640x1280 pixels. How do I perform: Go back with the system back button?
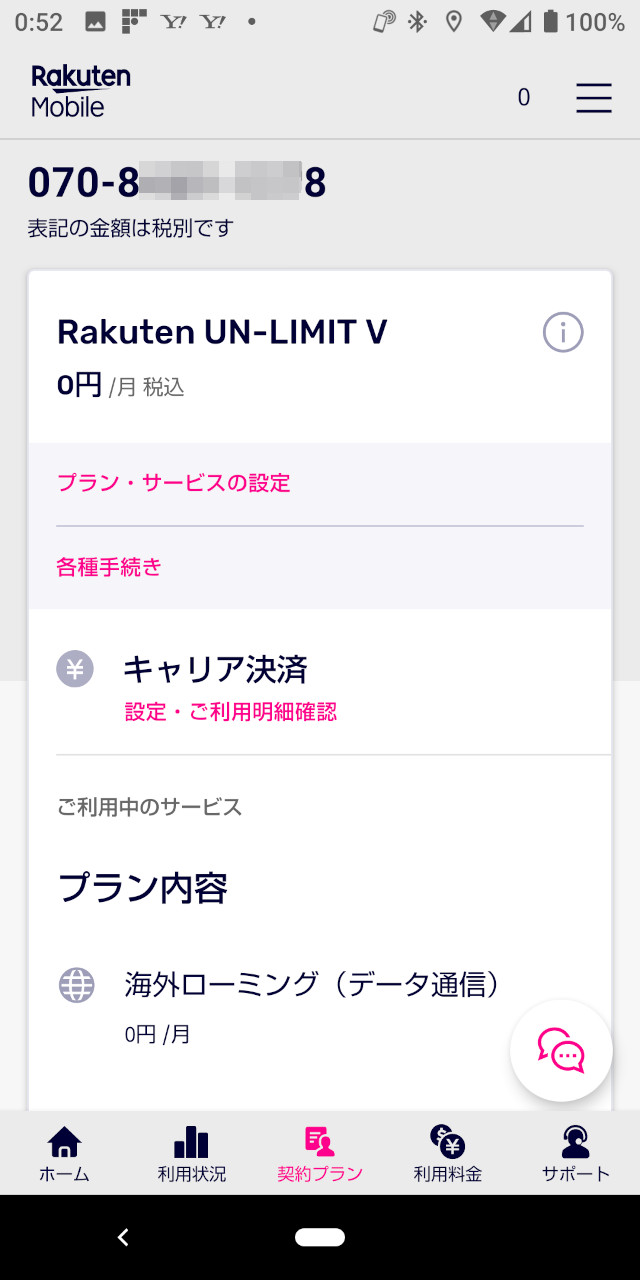pyautogui.click(x=123, y=1237)
